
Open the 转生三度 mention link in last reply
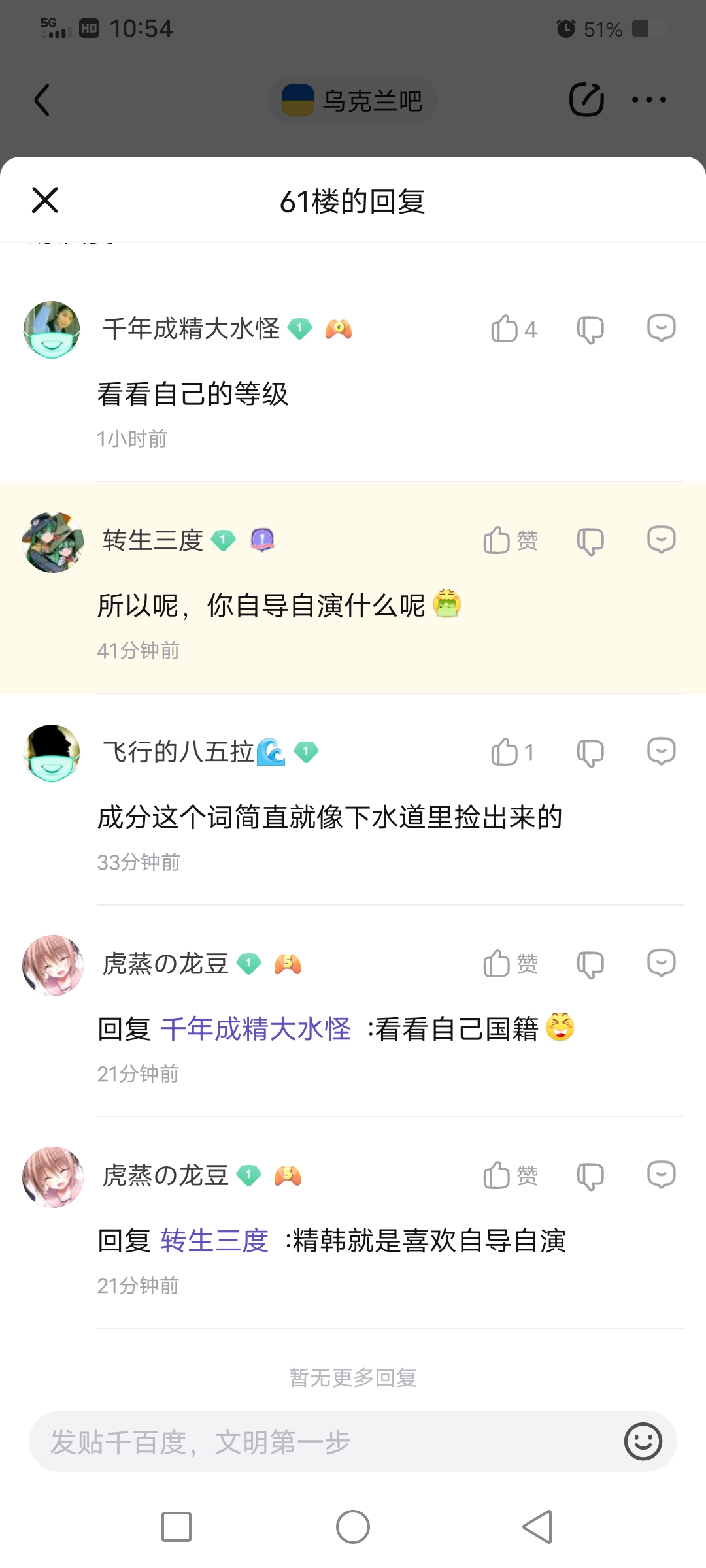coord(214,1241)
